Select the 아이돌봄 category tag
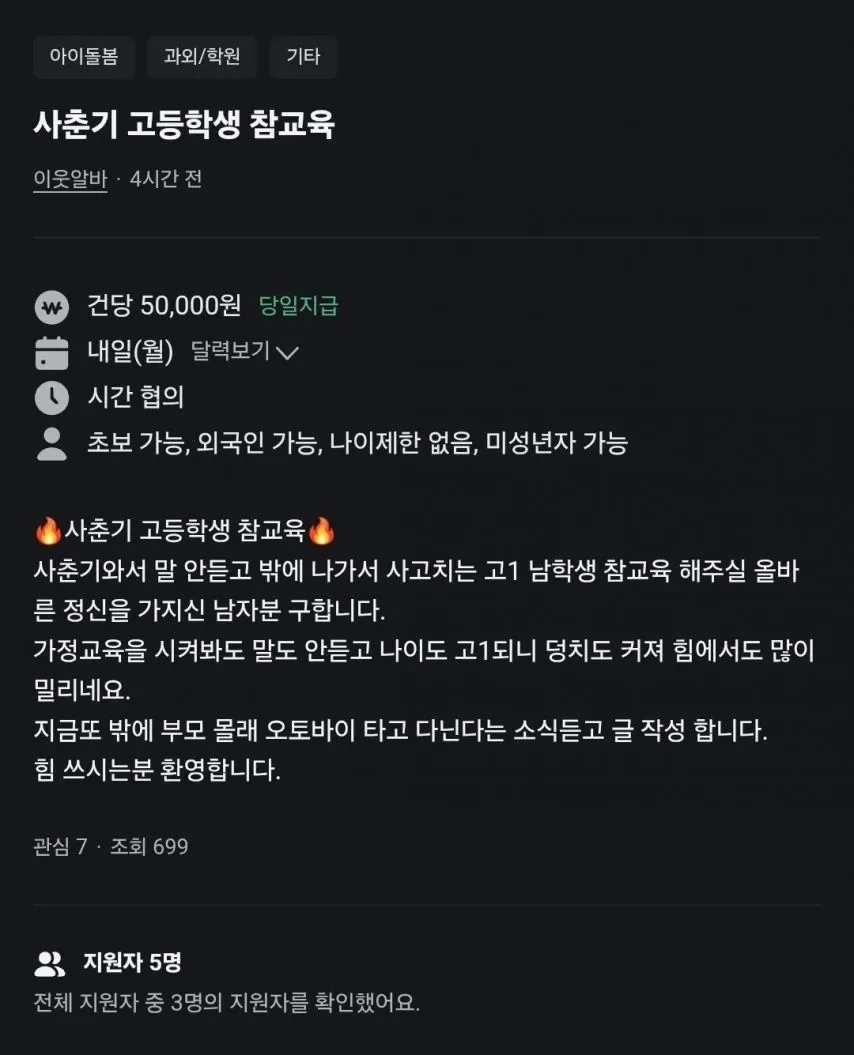Screen dimensions: 854x1055 click(x=84, y=57)
